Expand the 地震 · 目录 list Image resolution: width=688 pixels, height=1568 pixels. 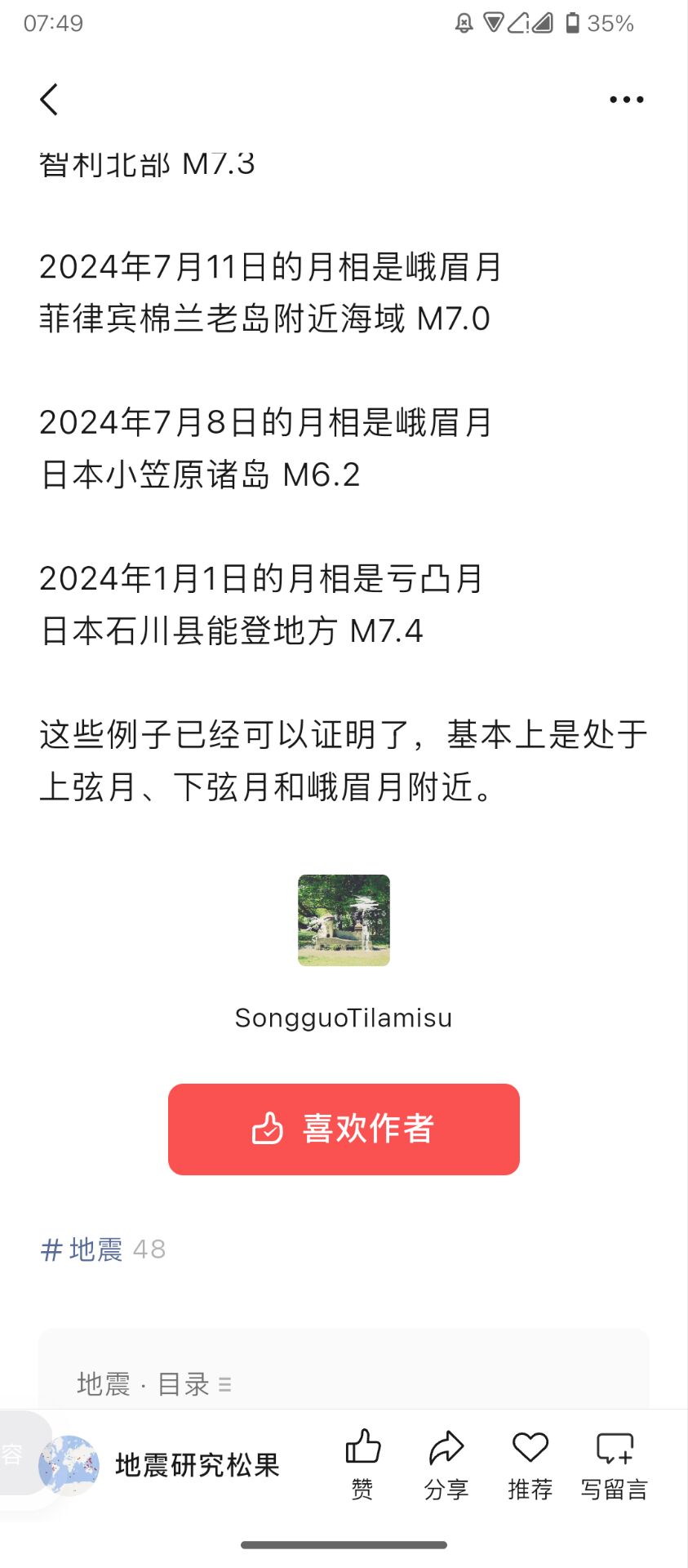click(x=154, y=1384)
